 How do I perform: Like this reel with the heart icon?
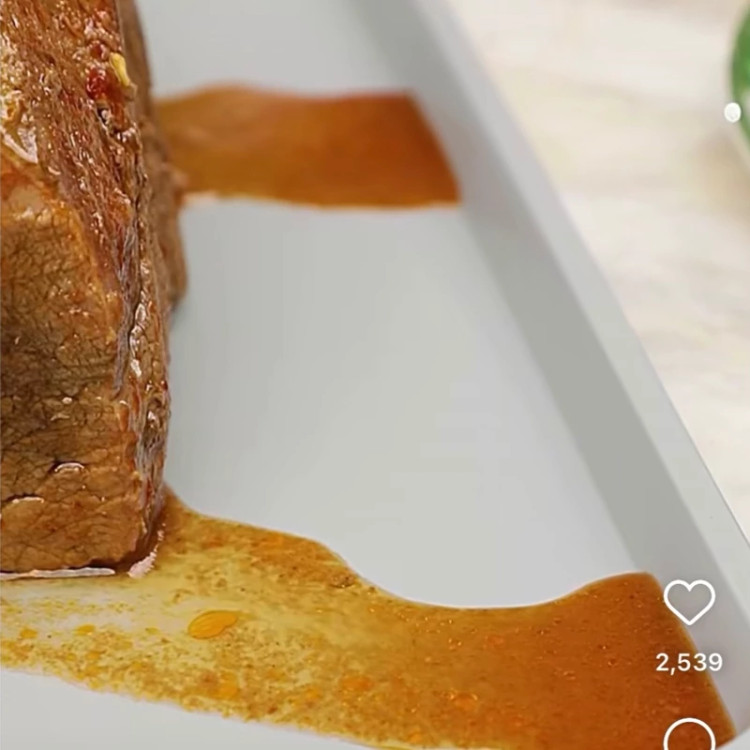tap(690, 602)
